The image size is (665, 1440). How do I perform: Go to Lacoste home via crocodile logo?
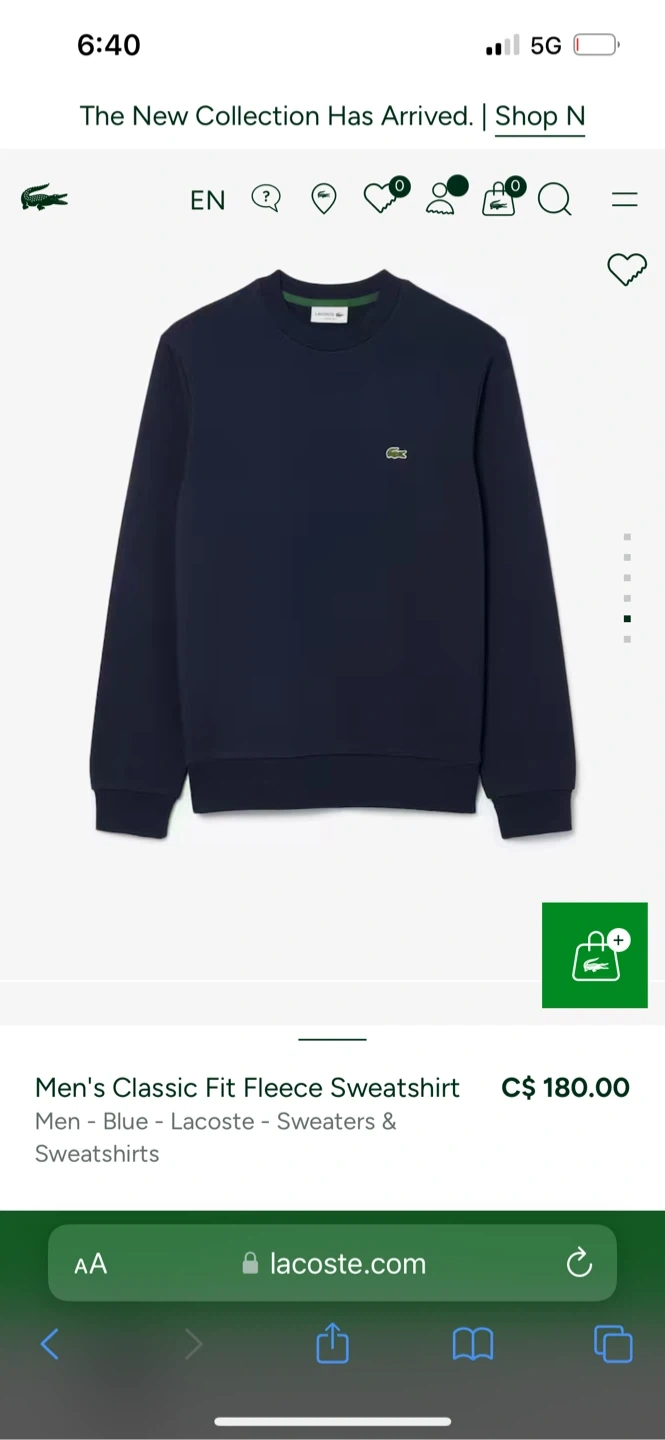(x=44, y=198)
